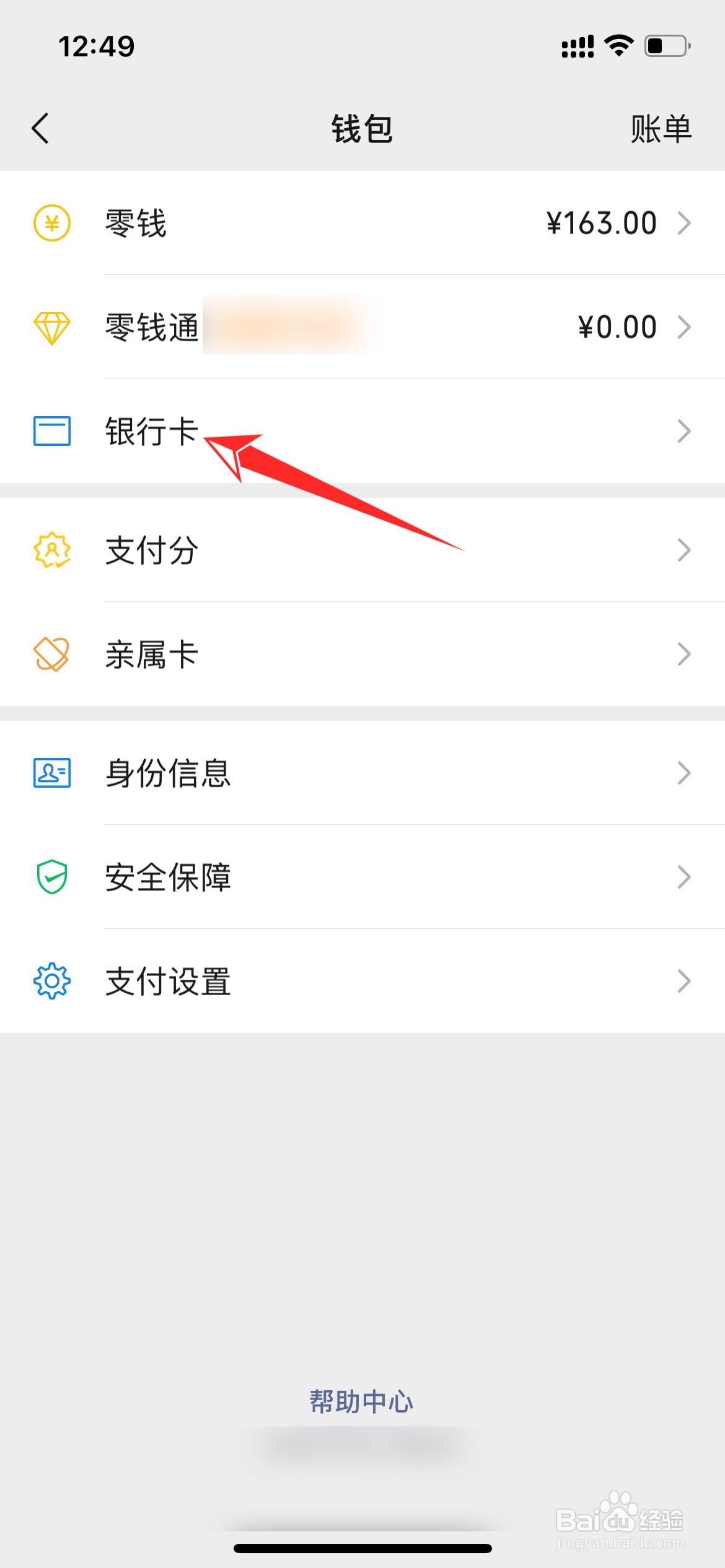
Task: Tap the green 安全保障 shield icon
Action: click(52, 877)
